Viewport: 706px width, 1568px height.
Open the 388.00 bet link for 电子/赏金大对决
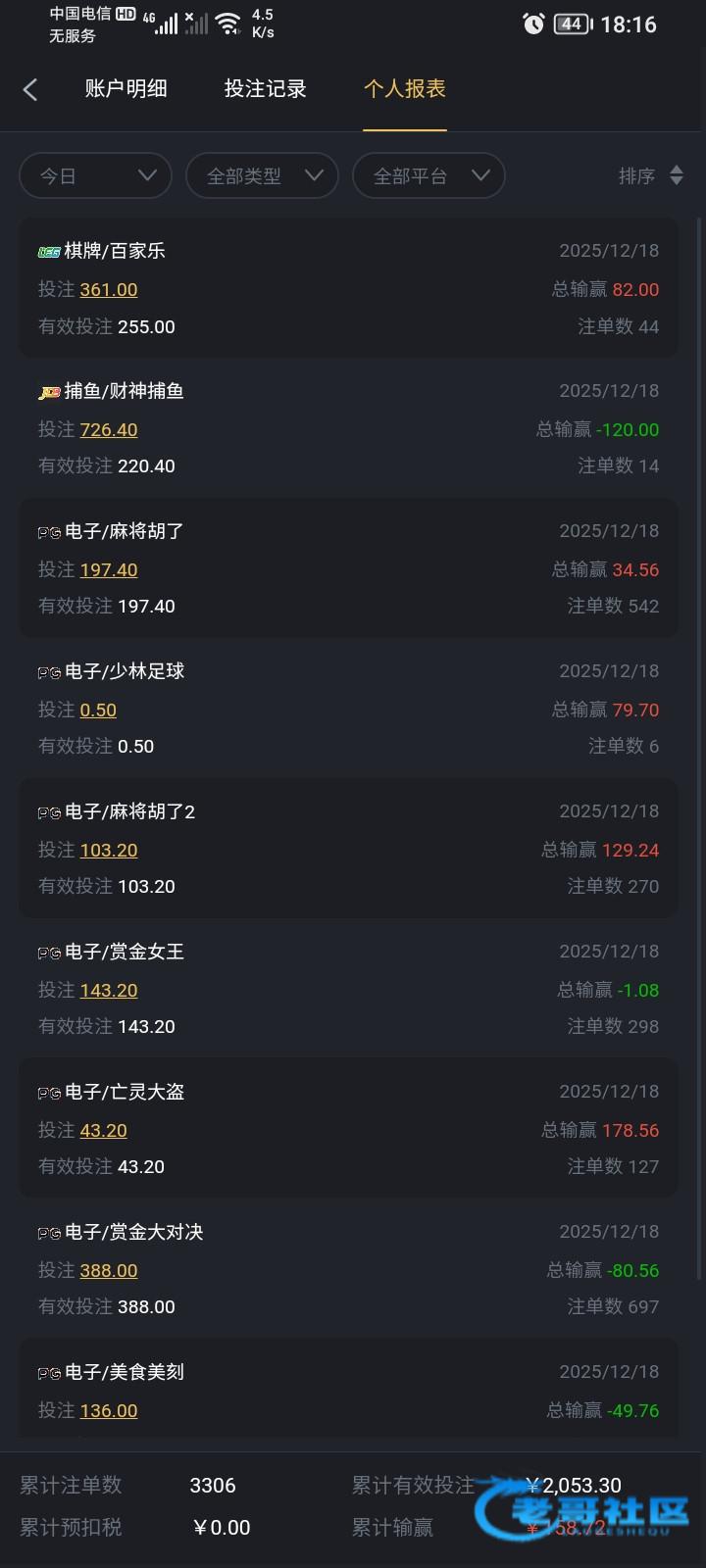click(x=108, y=1271)
